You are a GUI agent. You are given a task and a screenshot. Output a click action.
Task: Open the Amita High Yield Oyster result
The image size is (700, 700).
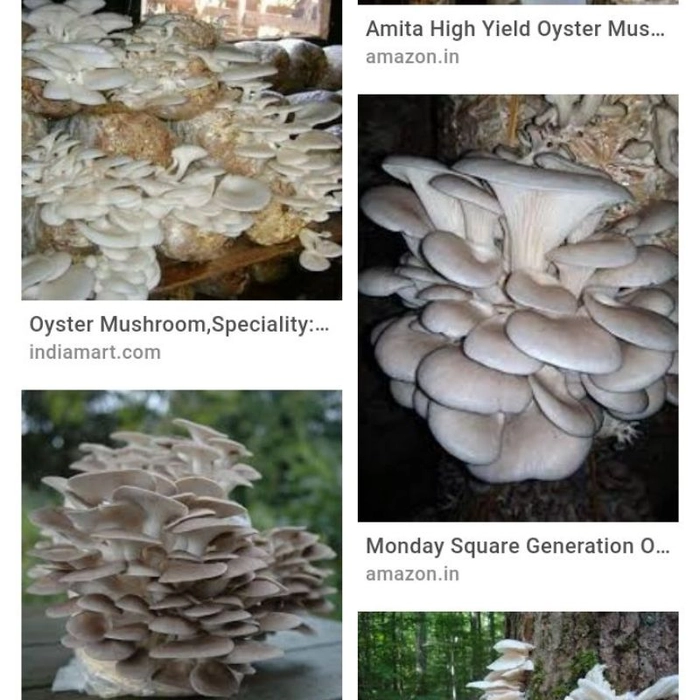coord(514,29)
